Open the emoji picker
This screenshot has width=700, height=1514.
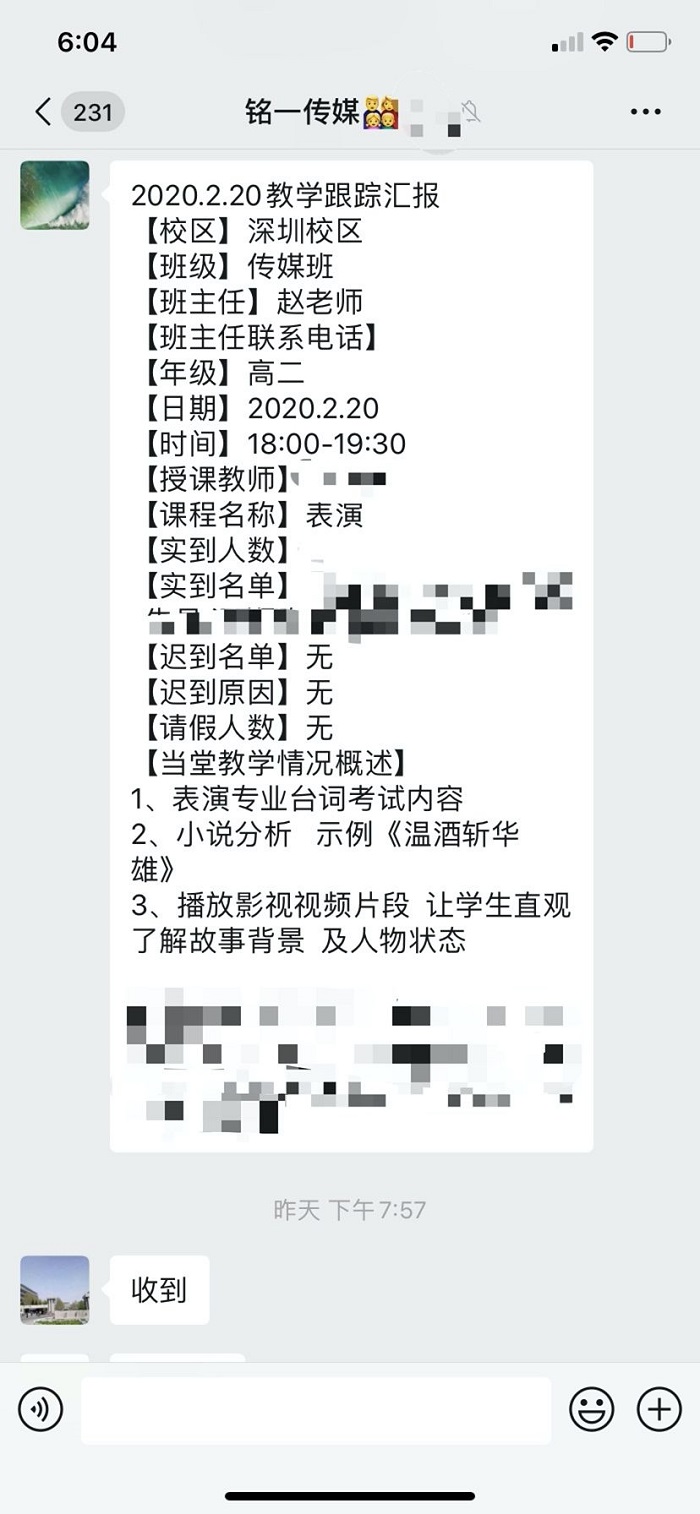pos(591,1410)
